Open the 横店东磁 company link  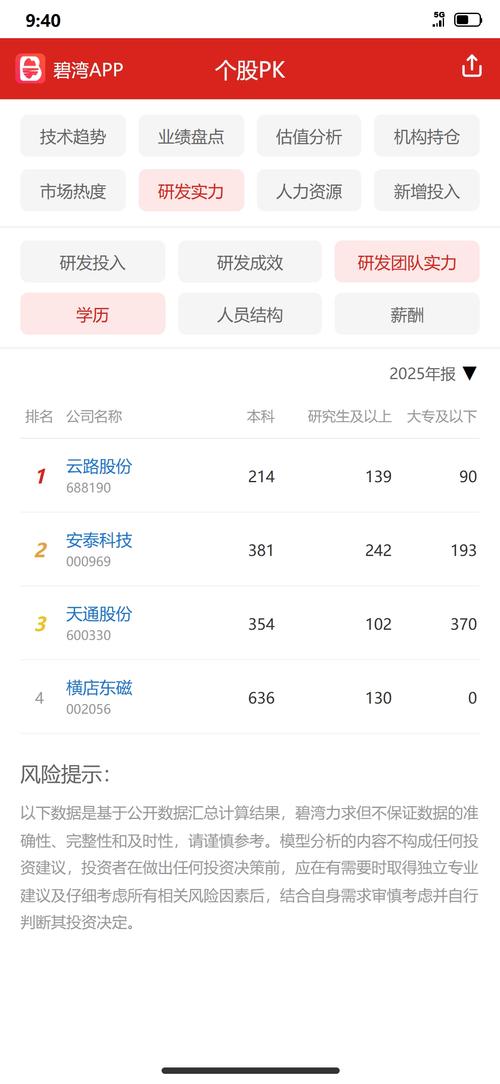(99, 688)
